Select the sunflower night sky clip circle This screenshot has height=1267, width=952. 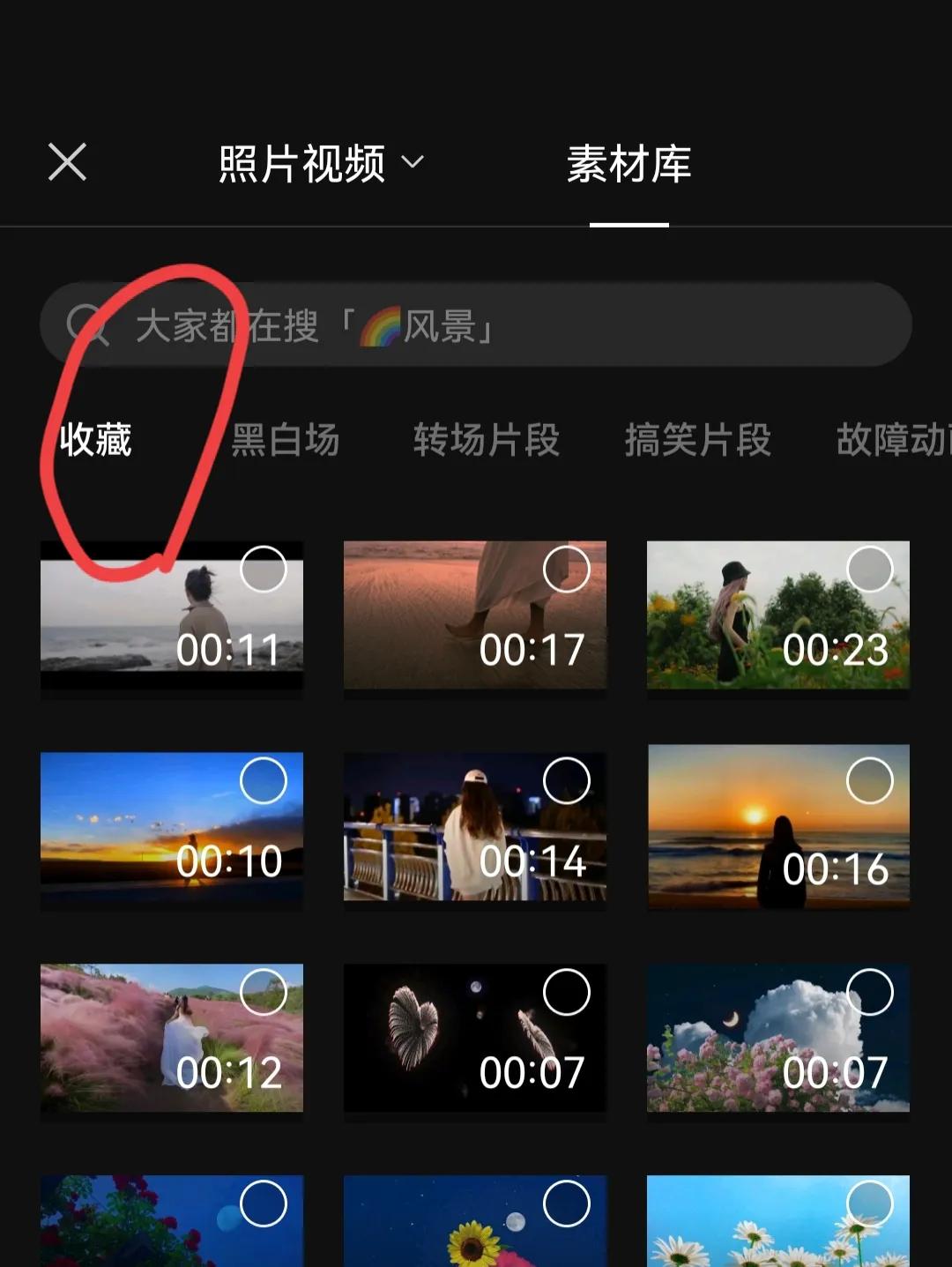567,1204
